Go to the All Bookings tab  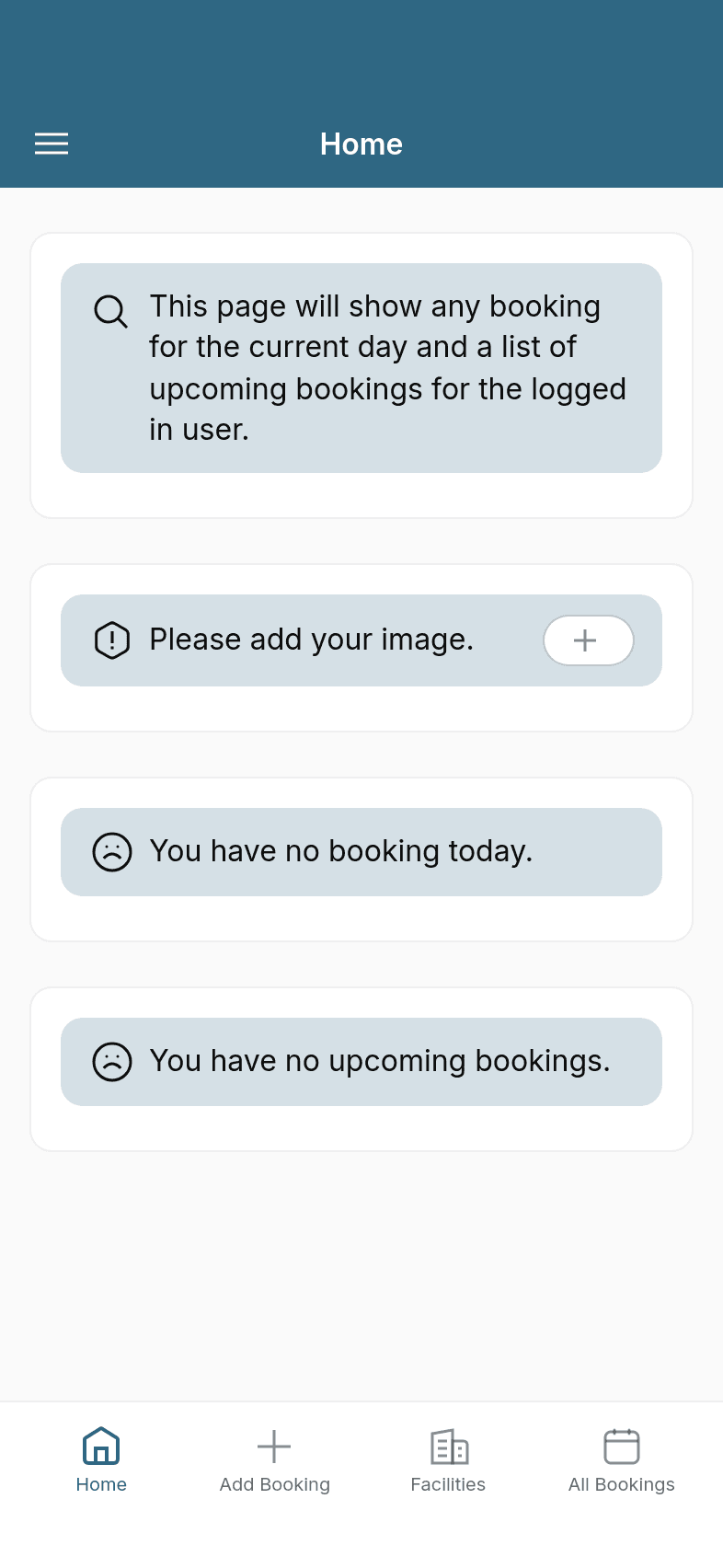point(622,1460)
